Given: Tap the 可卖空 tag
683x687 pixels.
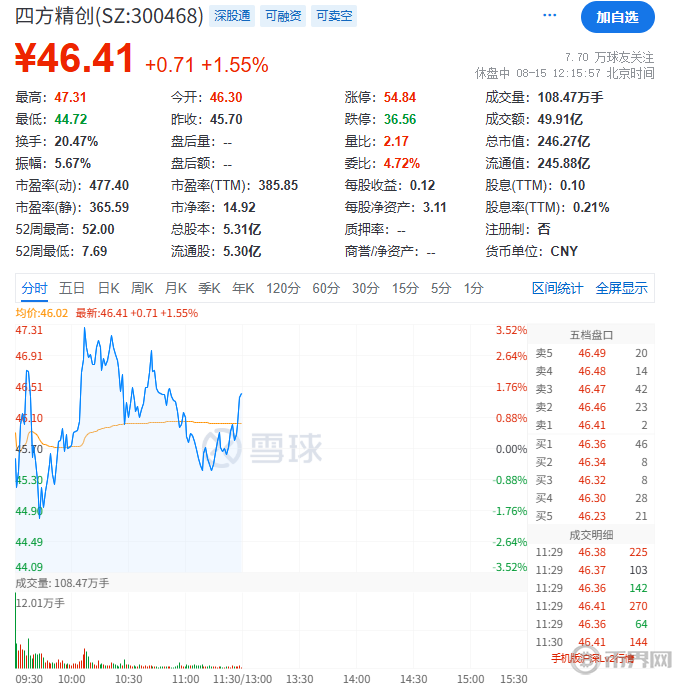Looking at the screenshot, I should coord(334,16).
